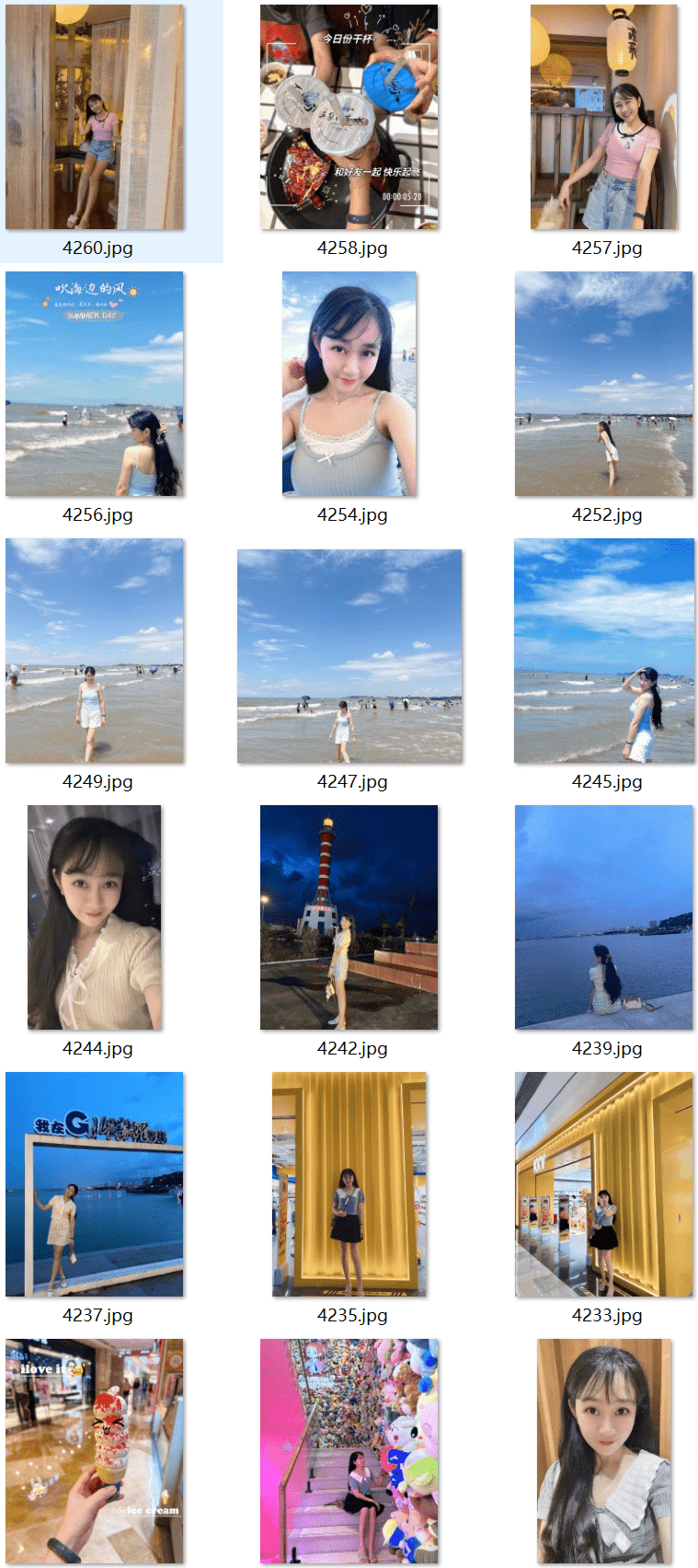Viewport: 698px width, 1568px height.
Task: Open image 4239.jpg
Action: [x=603, y=917]
